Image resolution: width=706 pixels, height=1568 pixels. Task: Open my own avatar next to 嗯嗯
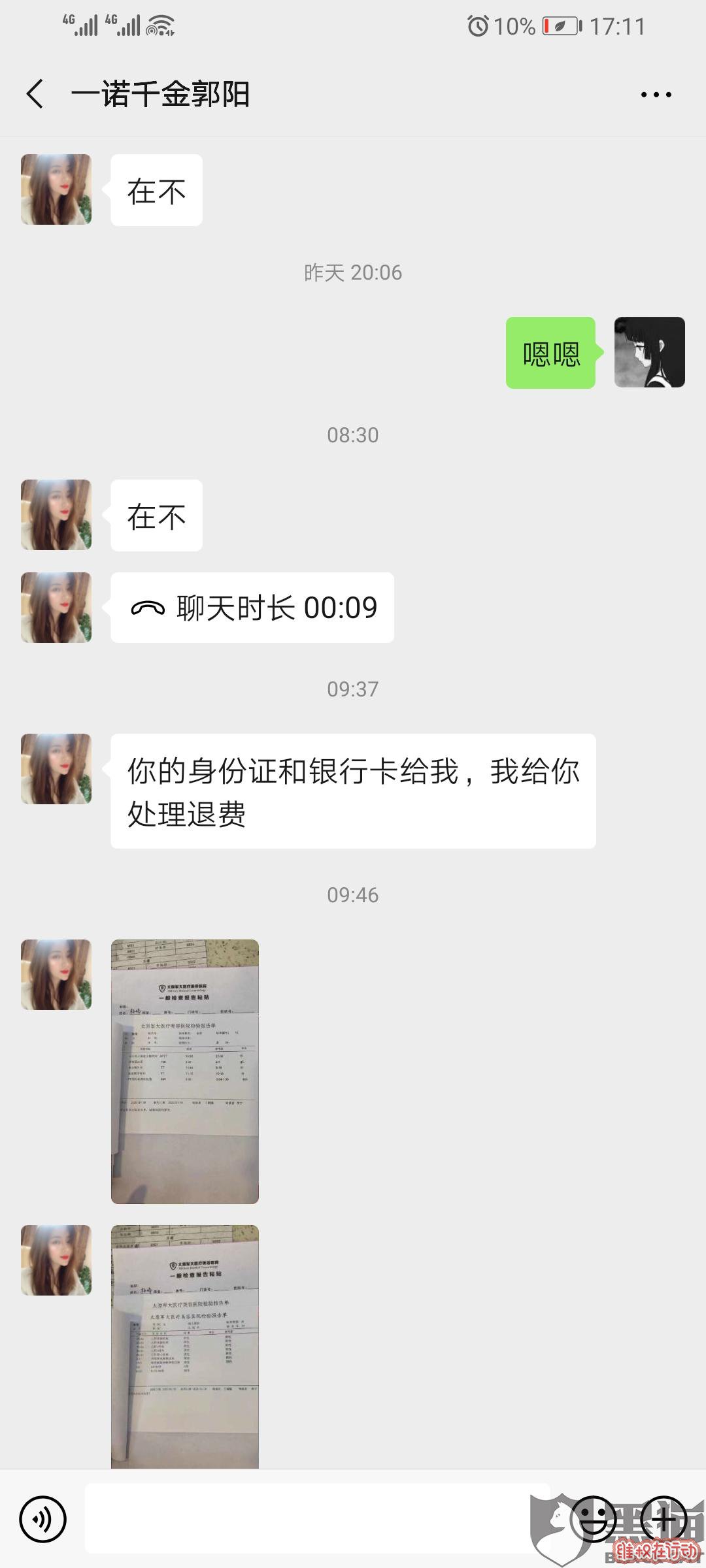click(x=649, y=353)
